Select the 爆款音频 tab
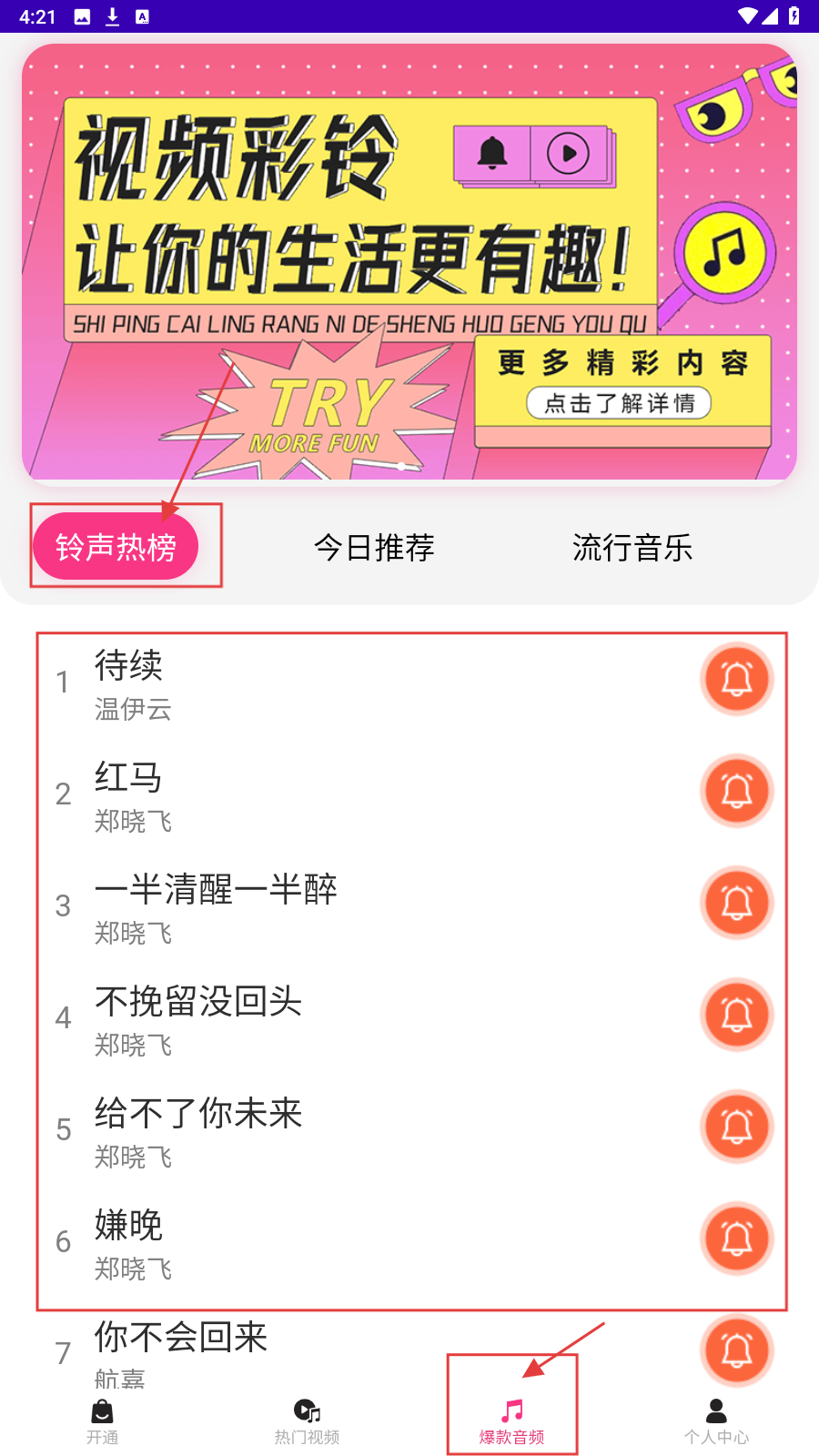Screen dimensions: 819x1456 [x=511, y=1421]
